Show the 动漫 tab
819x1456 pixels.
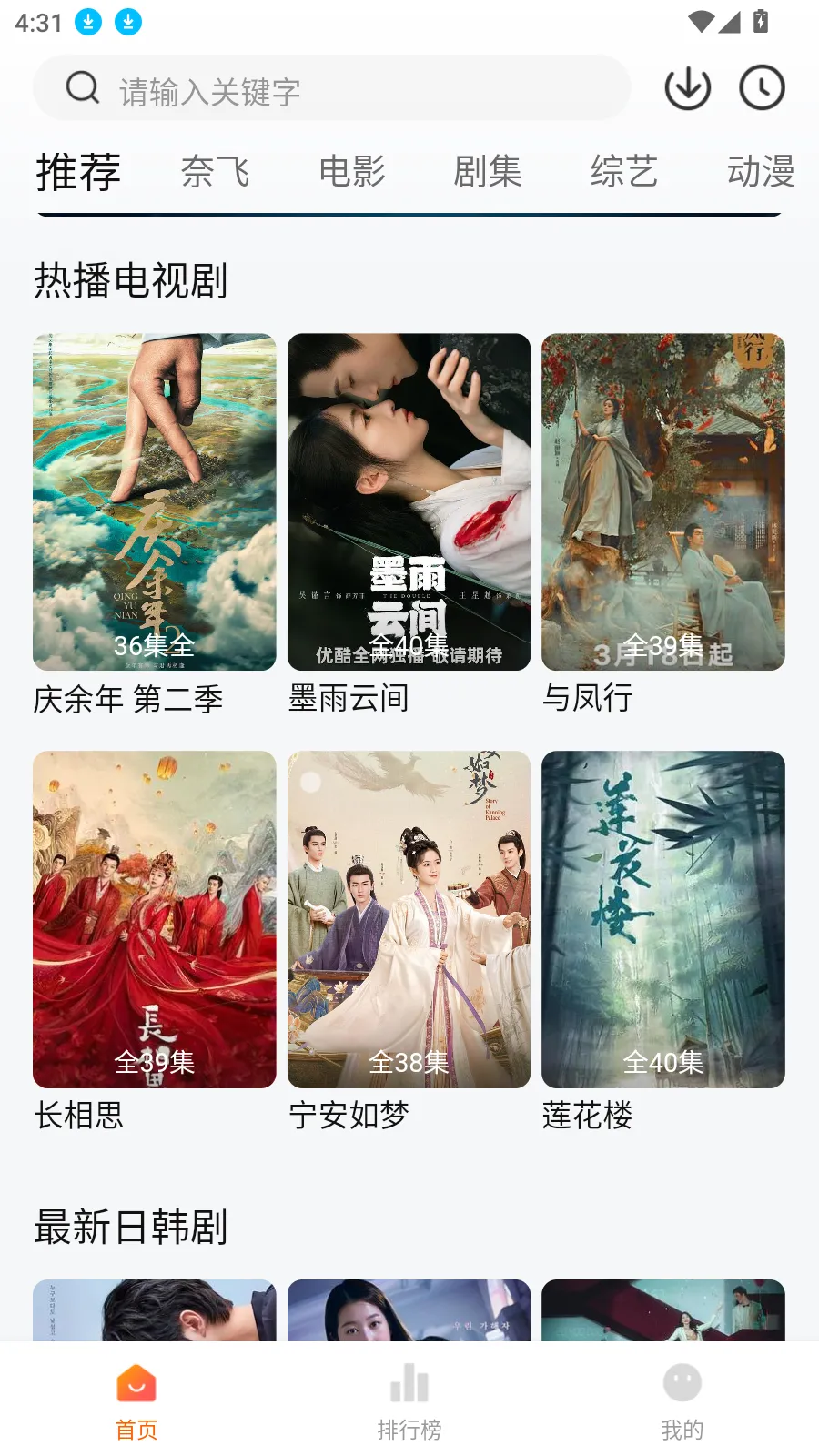pos(761,172)
